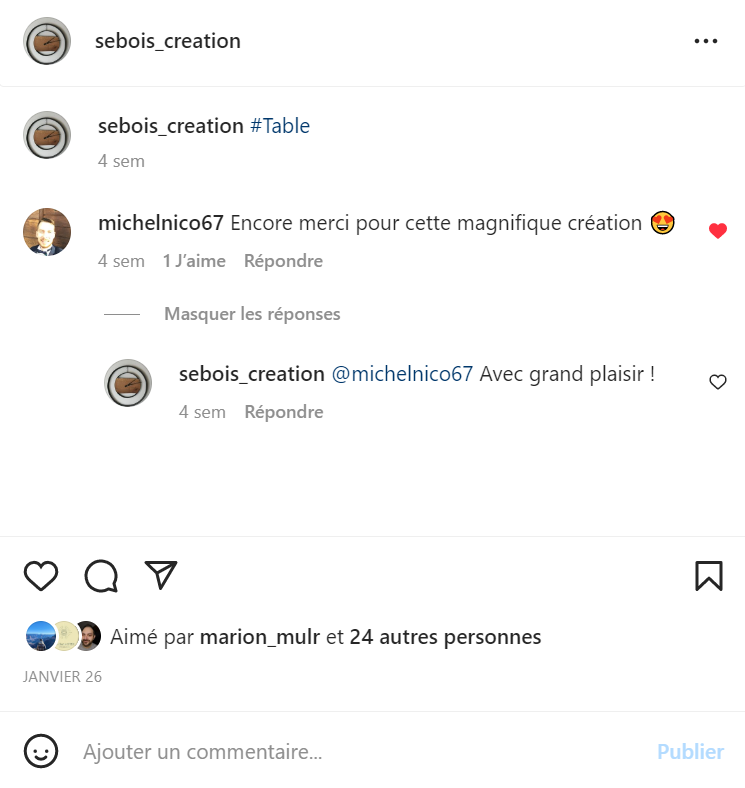Viewport: 745px width, 788px height.
Task: Open michelnico67's profile picture
Action: (47, 232)
